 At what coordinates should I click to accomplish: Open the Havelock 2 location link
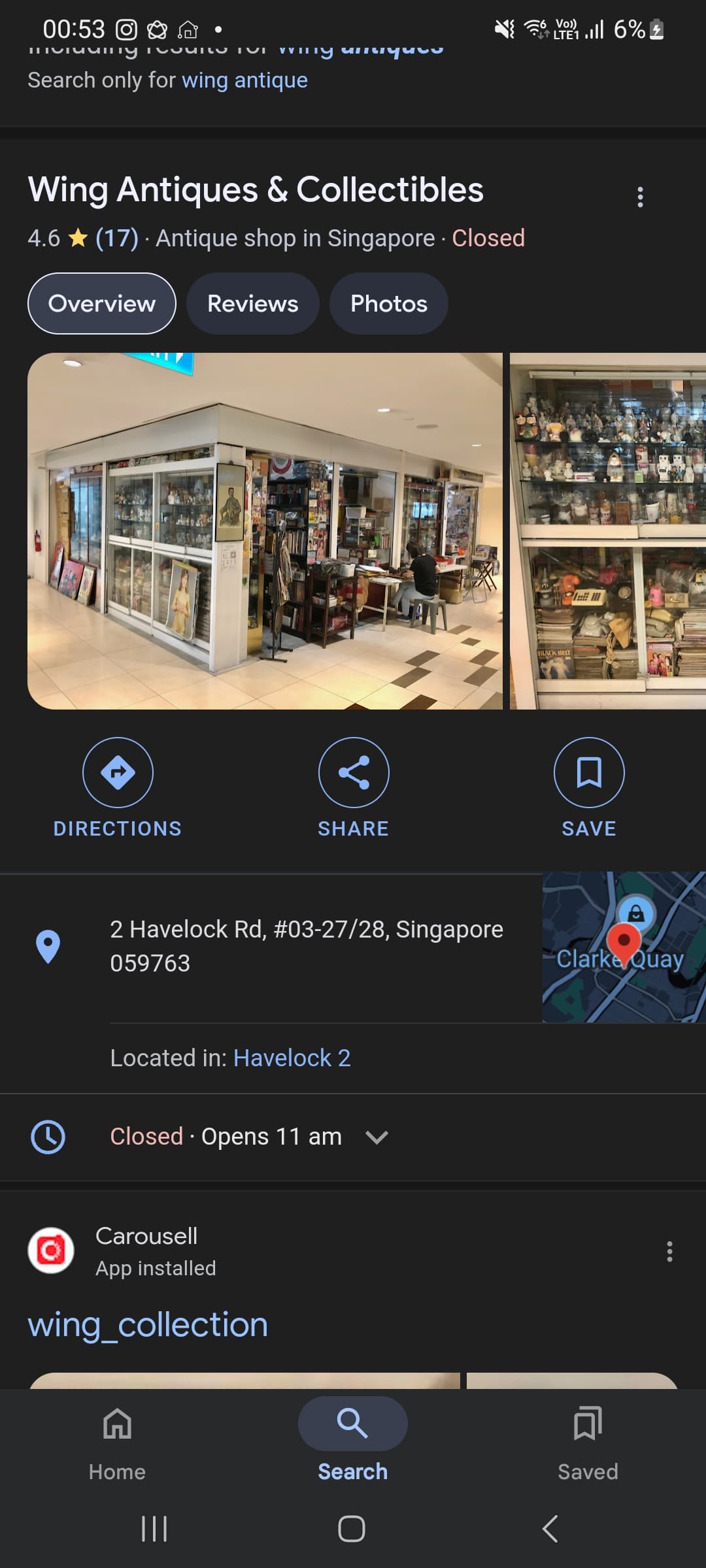[x=292, y=1058]
